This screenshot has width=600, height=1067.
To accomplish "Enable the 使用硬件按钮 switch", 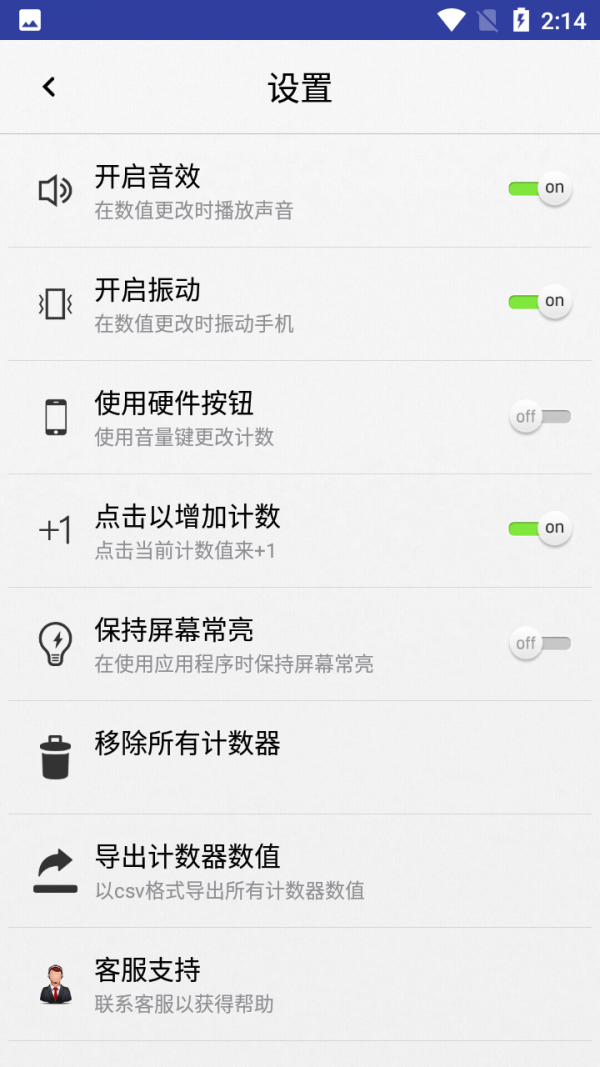I will (540, 416).
